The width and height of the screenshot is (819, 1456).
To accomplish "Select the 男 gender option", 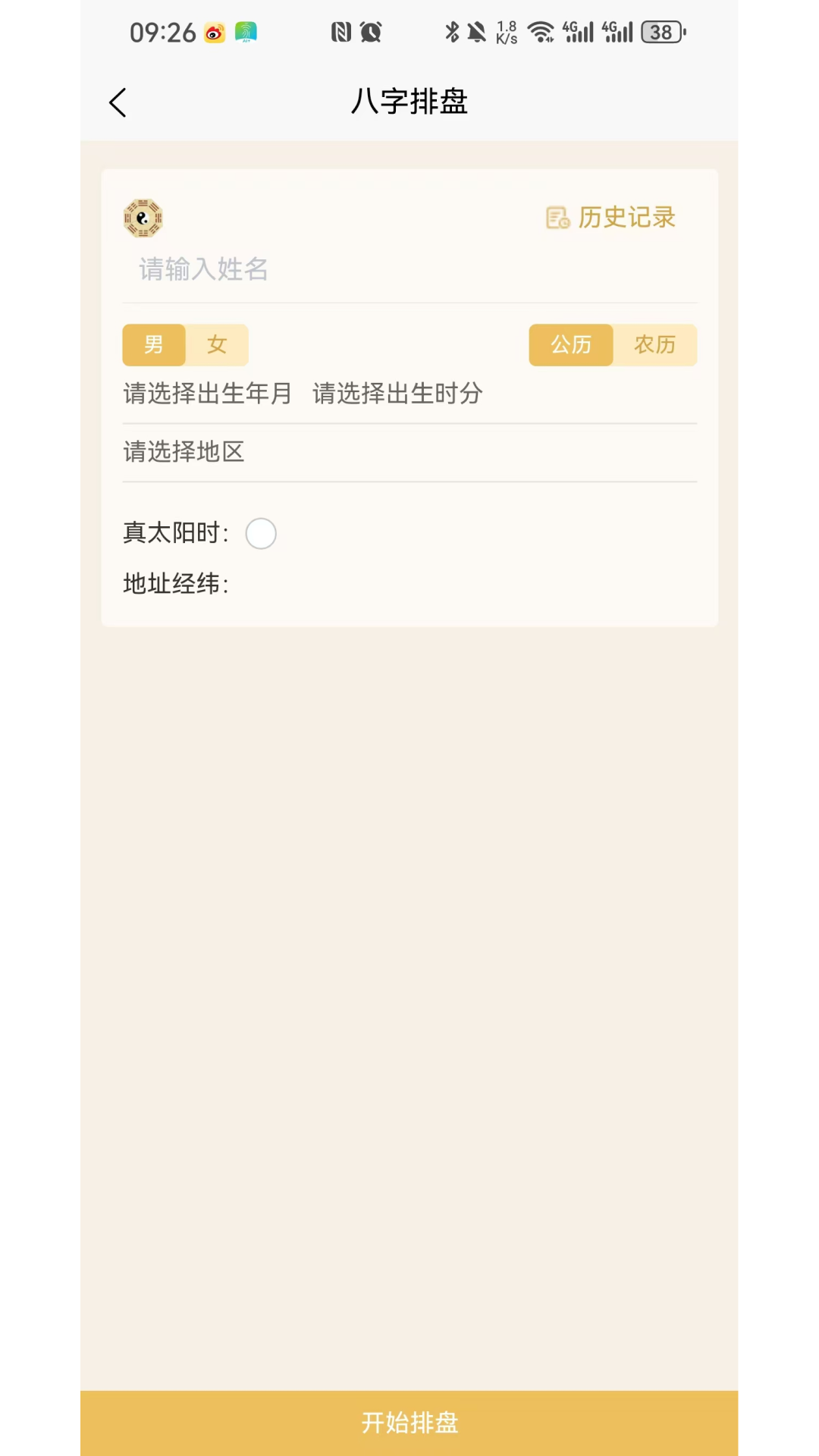I will (153, 345).
